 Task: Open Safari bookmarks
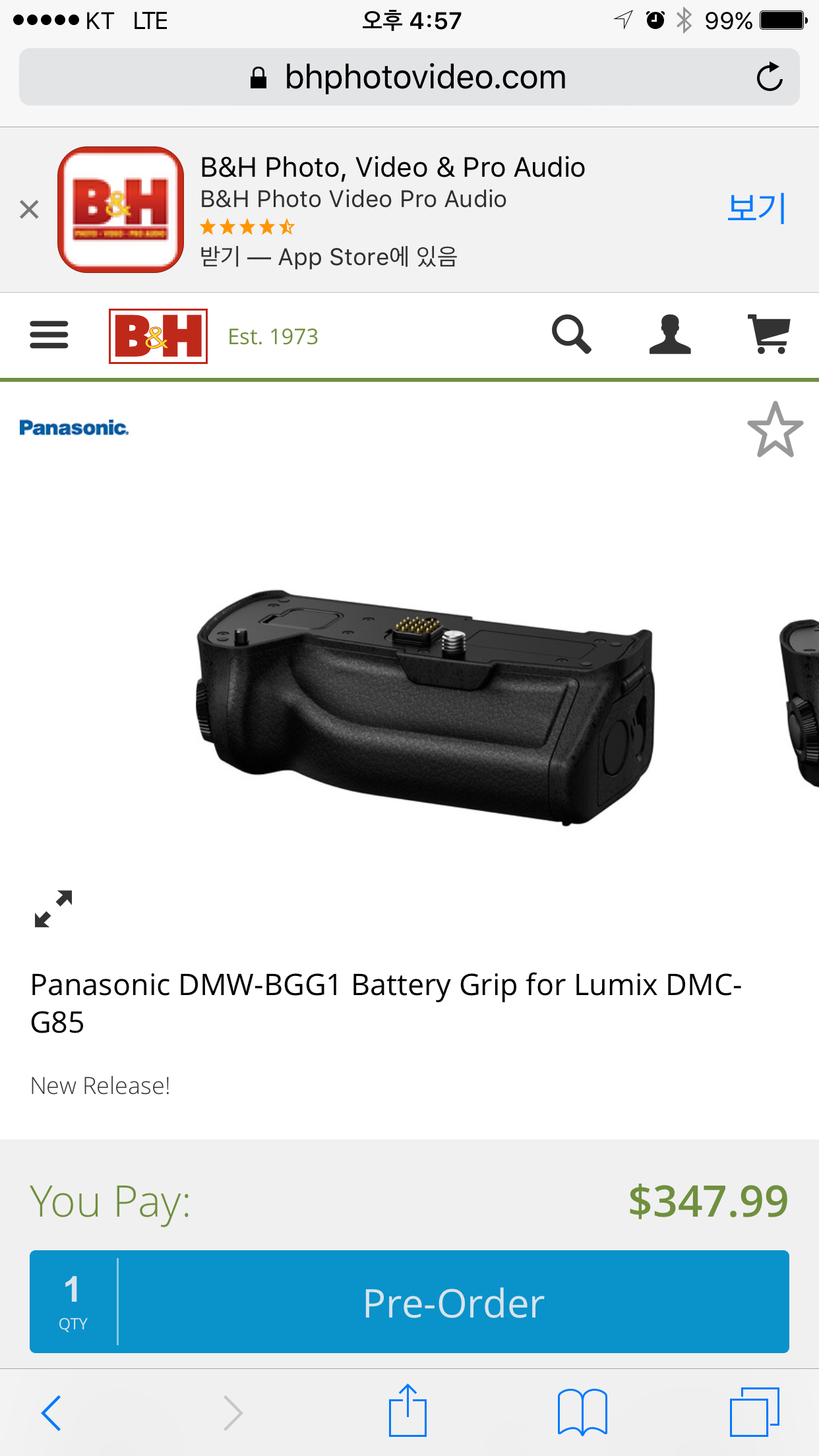point(582,1412)
